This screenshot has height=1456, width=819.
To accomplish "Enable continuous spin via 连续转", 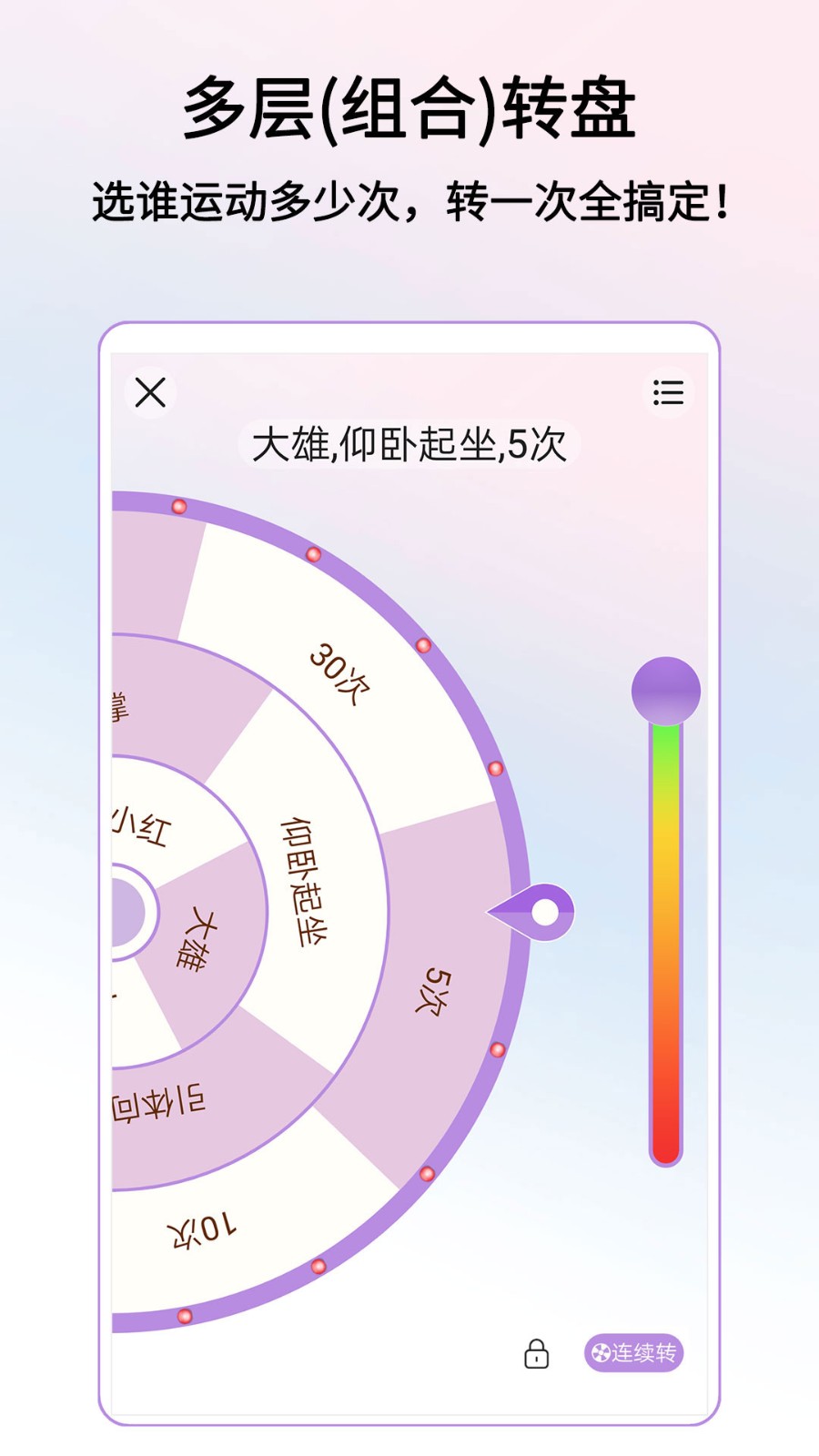I will pos(637,1355).
